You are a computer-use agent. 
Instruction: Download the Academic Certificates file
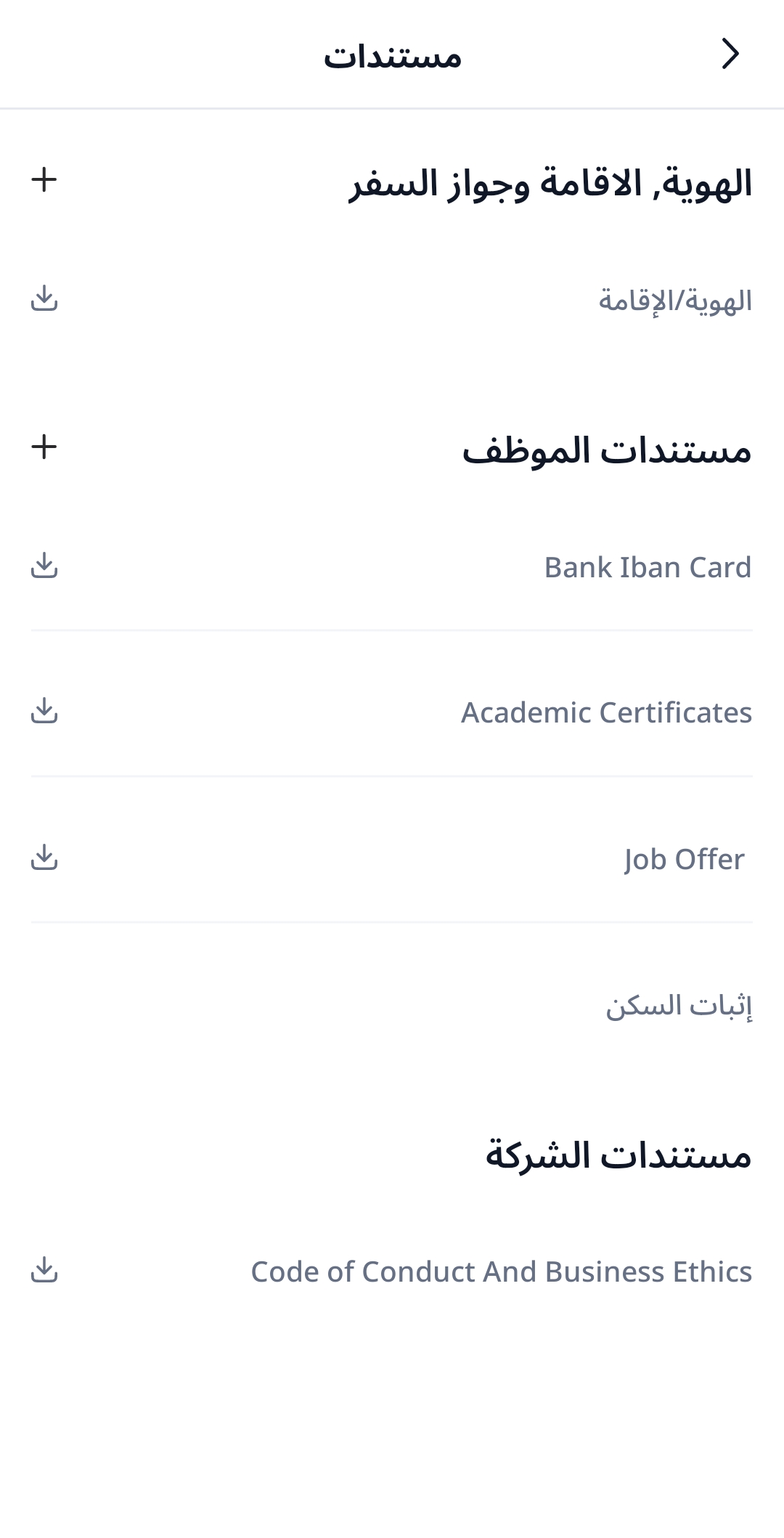pos(44,711)
